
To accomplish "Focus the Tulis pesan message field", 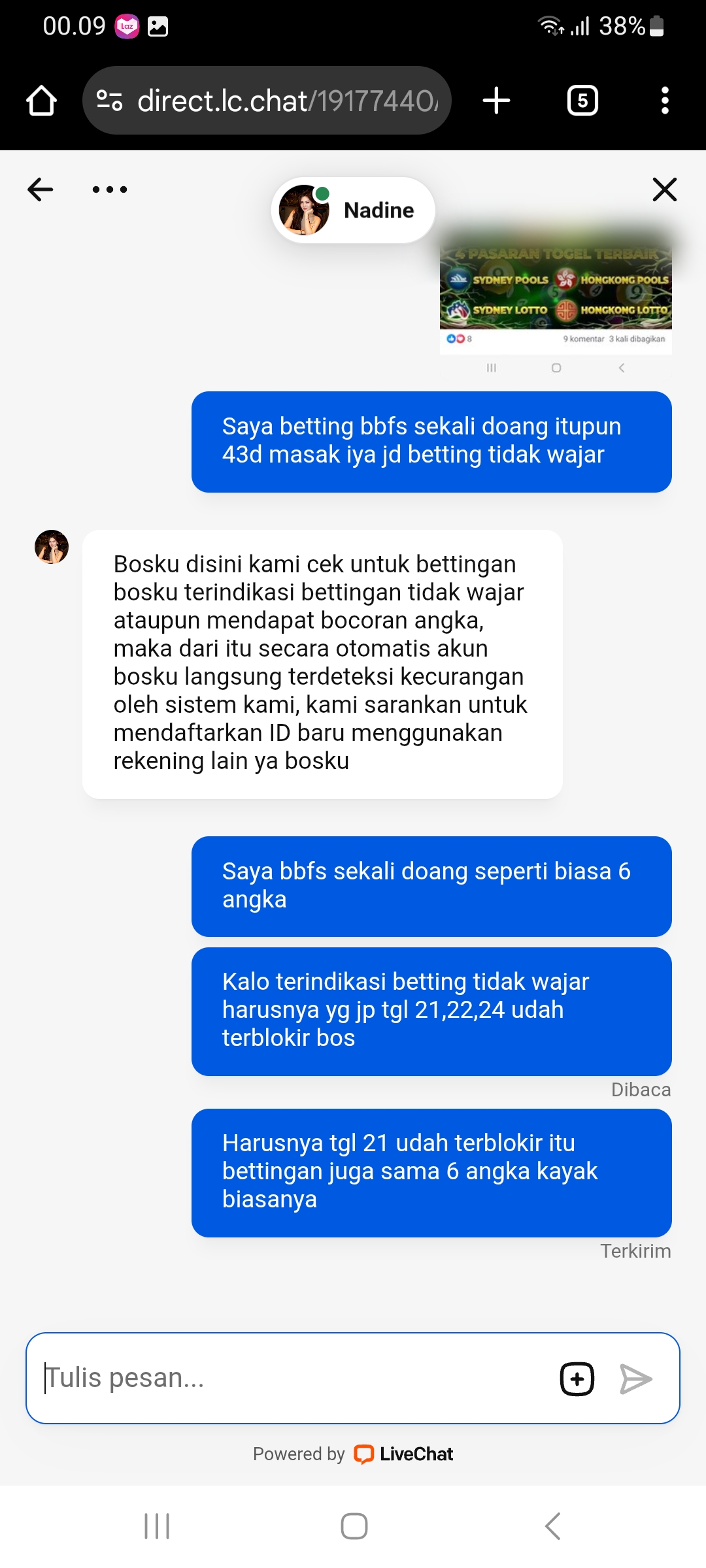I will (x=288, y=1378).
